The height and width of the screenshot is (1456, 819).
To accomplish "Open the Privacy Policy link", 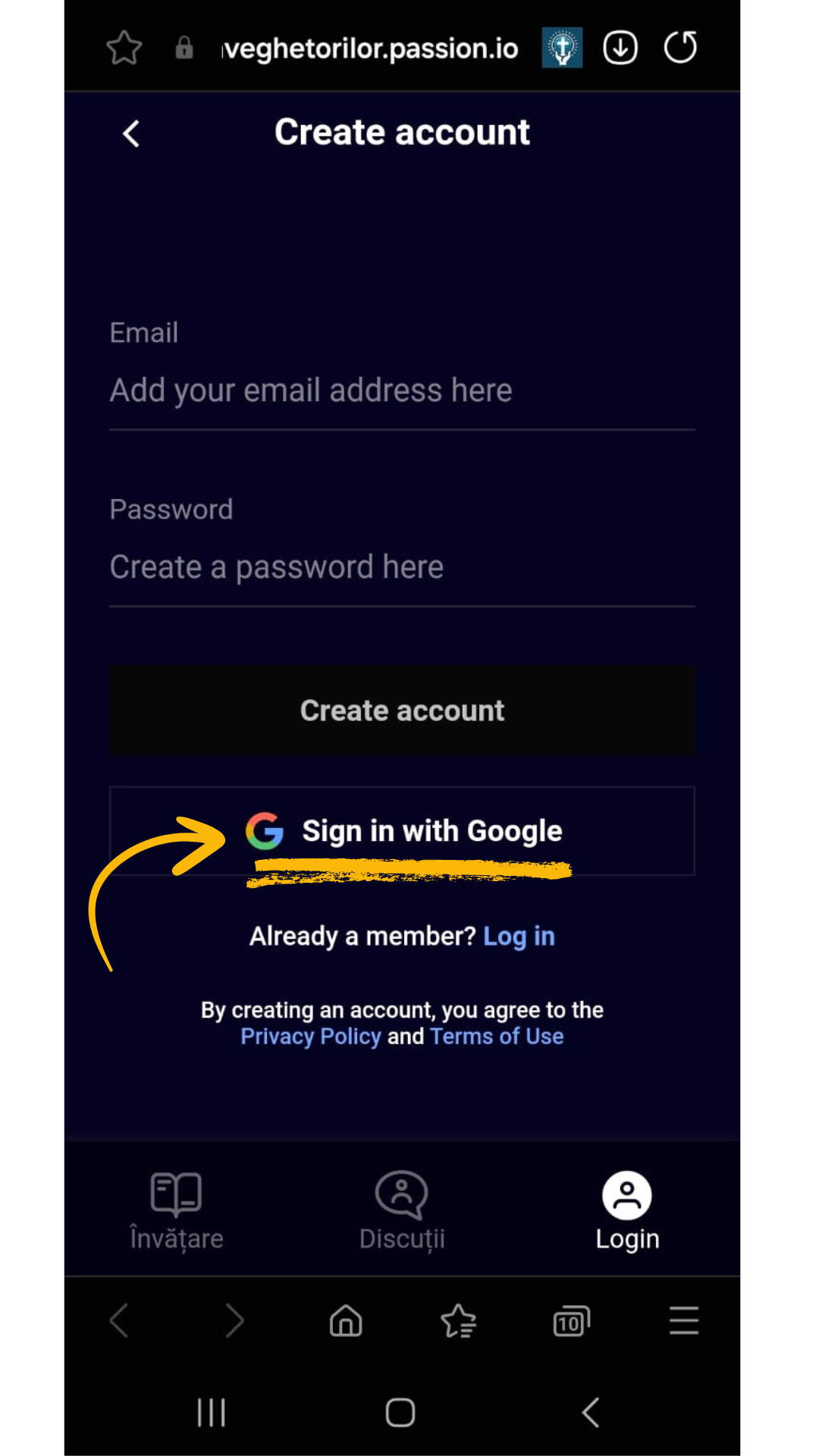I will (311, 1037).
